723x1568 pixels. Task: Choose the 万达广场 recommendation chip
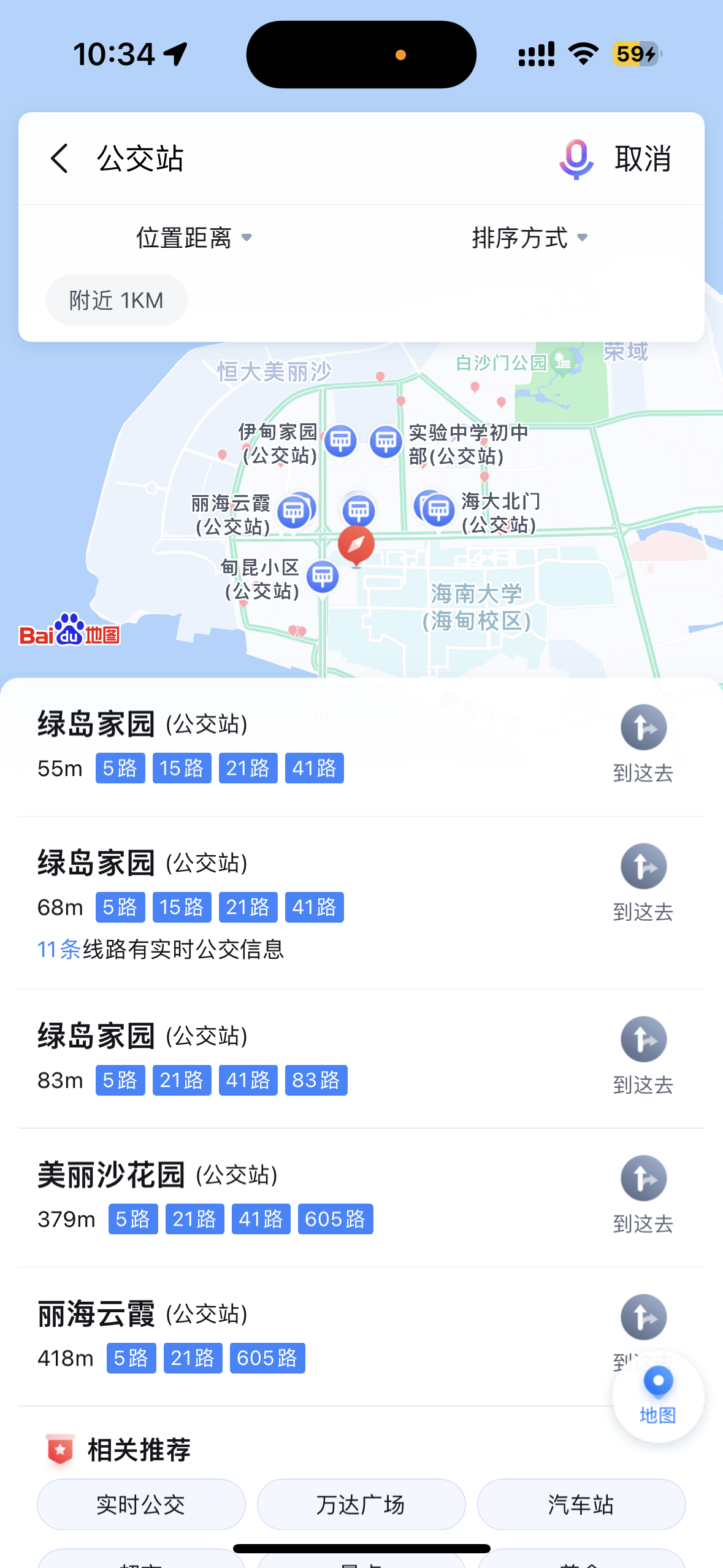(x=361, y=1504)
